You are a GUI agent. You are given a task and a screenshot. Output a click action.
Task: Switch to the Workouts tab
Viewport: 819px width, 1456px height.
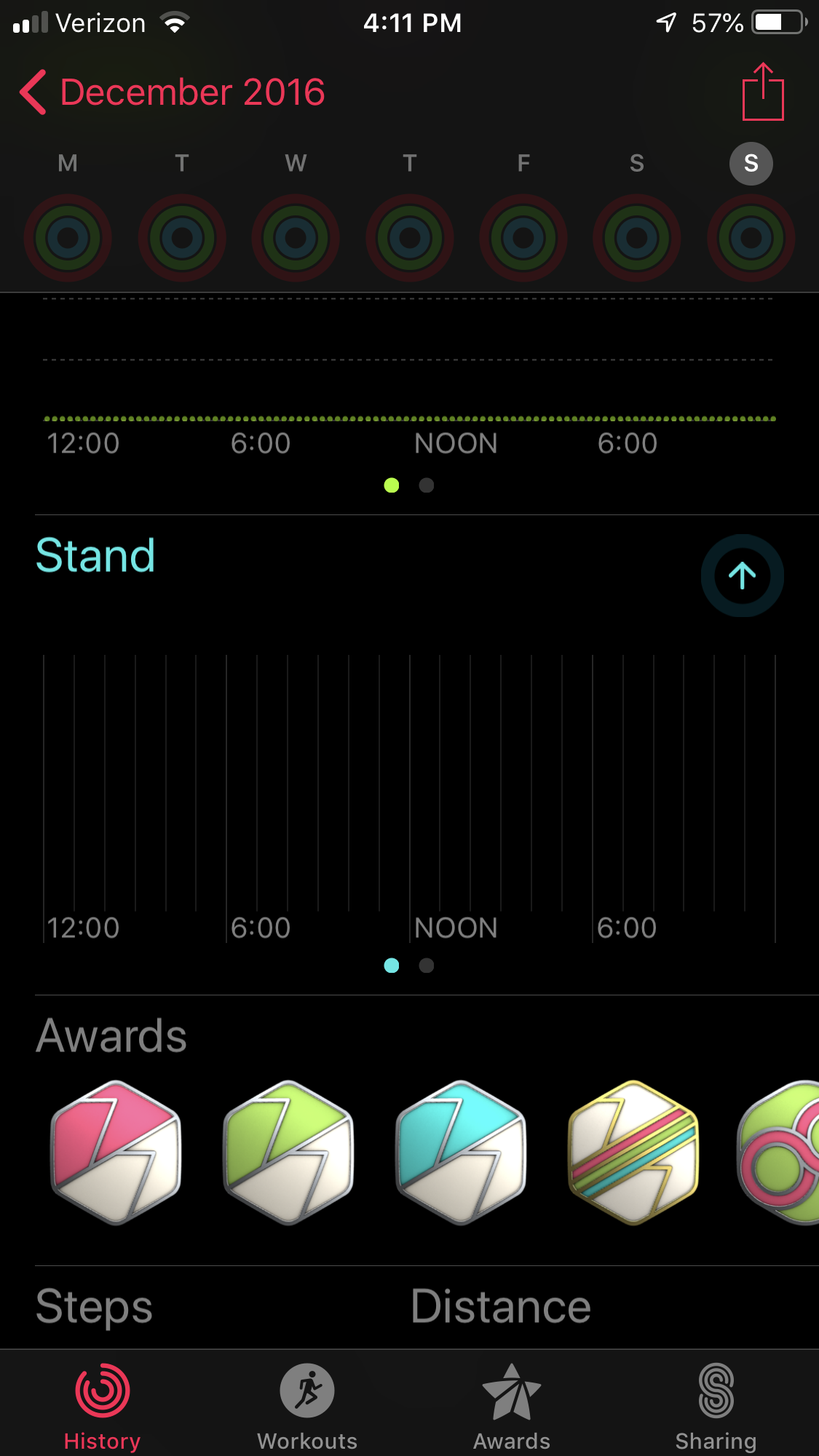307,1406
